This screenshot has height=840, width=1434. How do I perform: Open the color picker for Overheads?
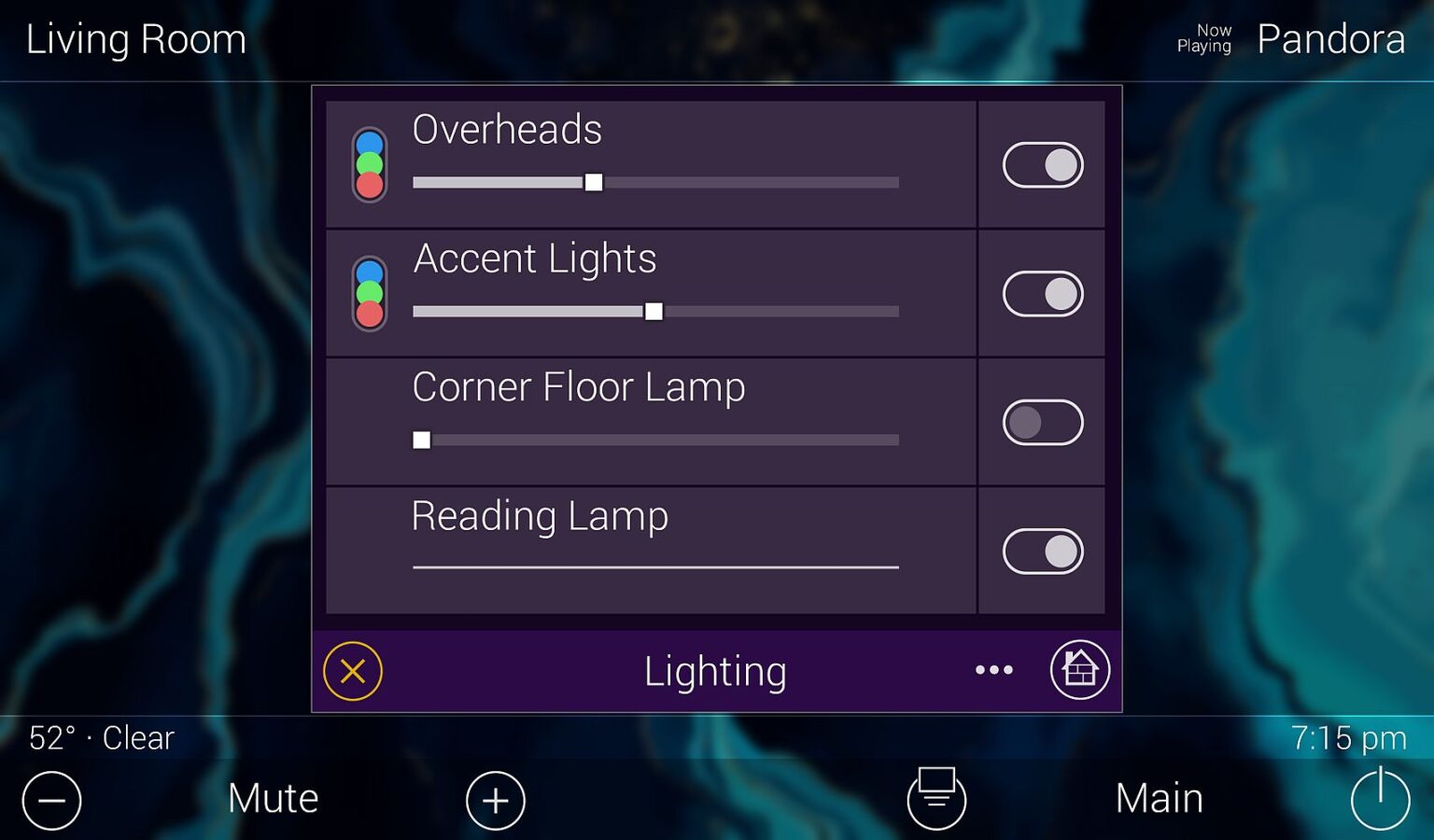[x=370, y=165]
